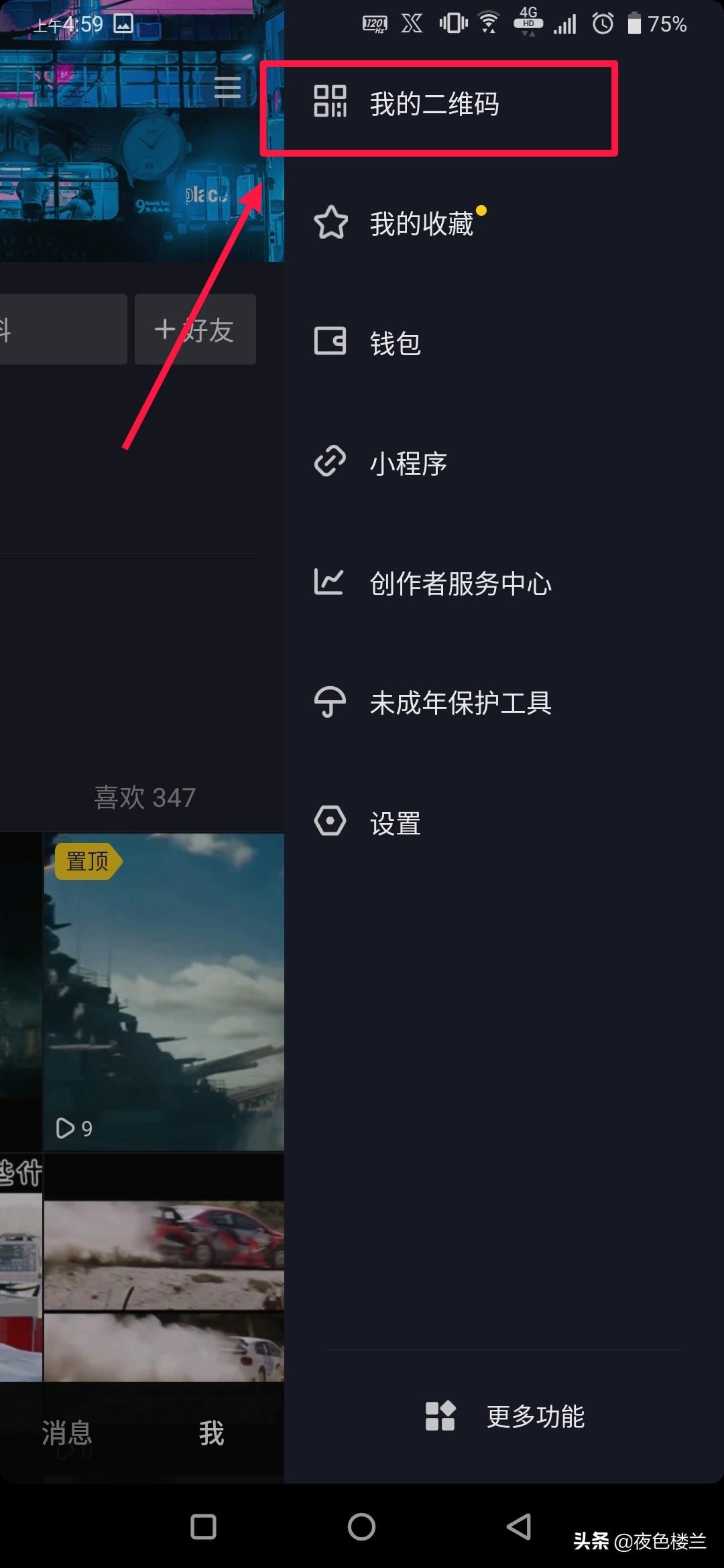Tap the +好友 add friend button

tap(195, 329)
